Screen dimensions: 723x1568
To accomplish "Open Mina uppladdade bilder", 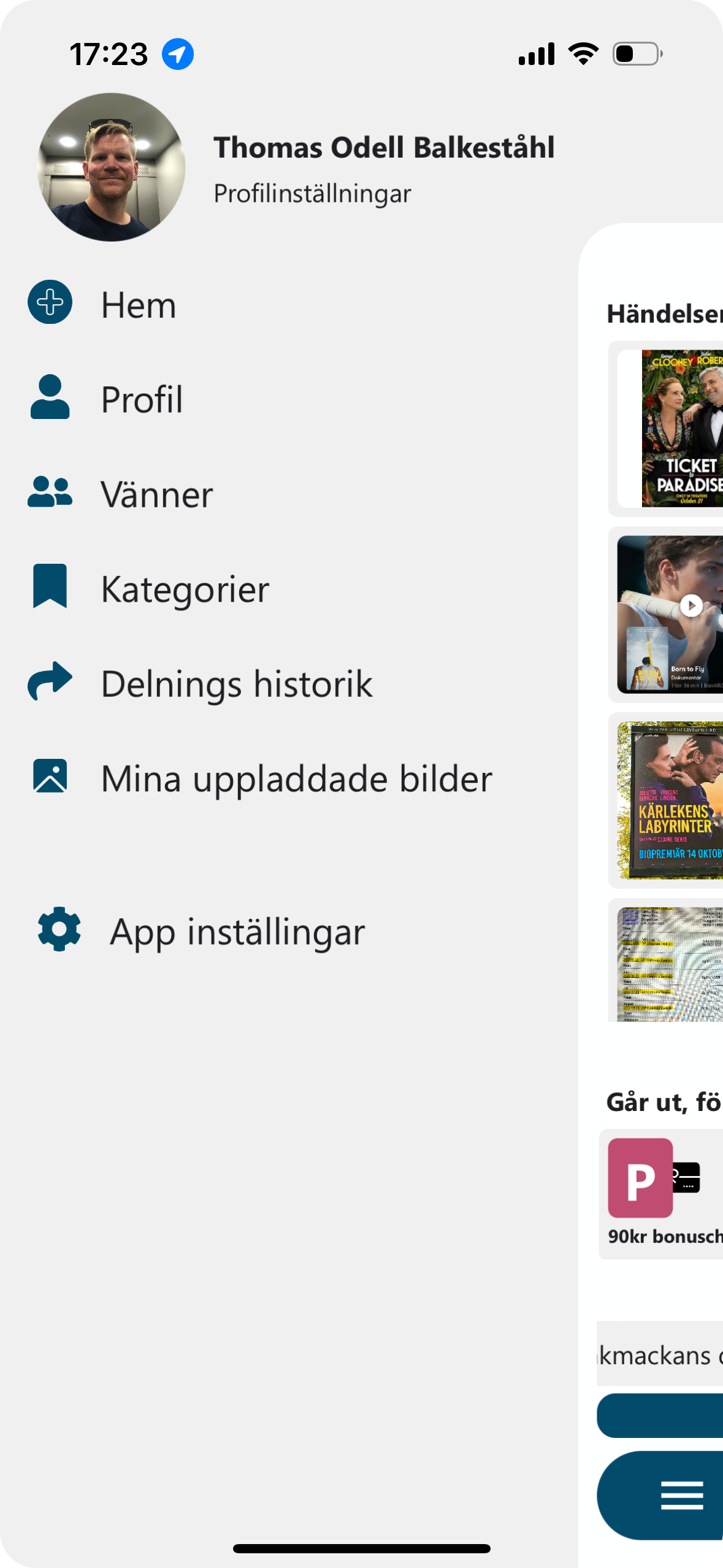I will (296, 778).
